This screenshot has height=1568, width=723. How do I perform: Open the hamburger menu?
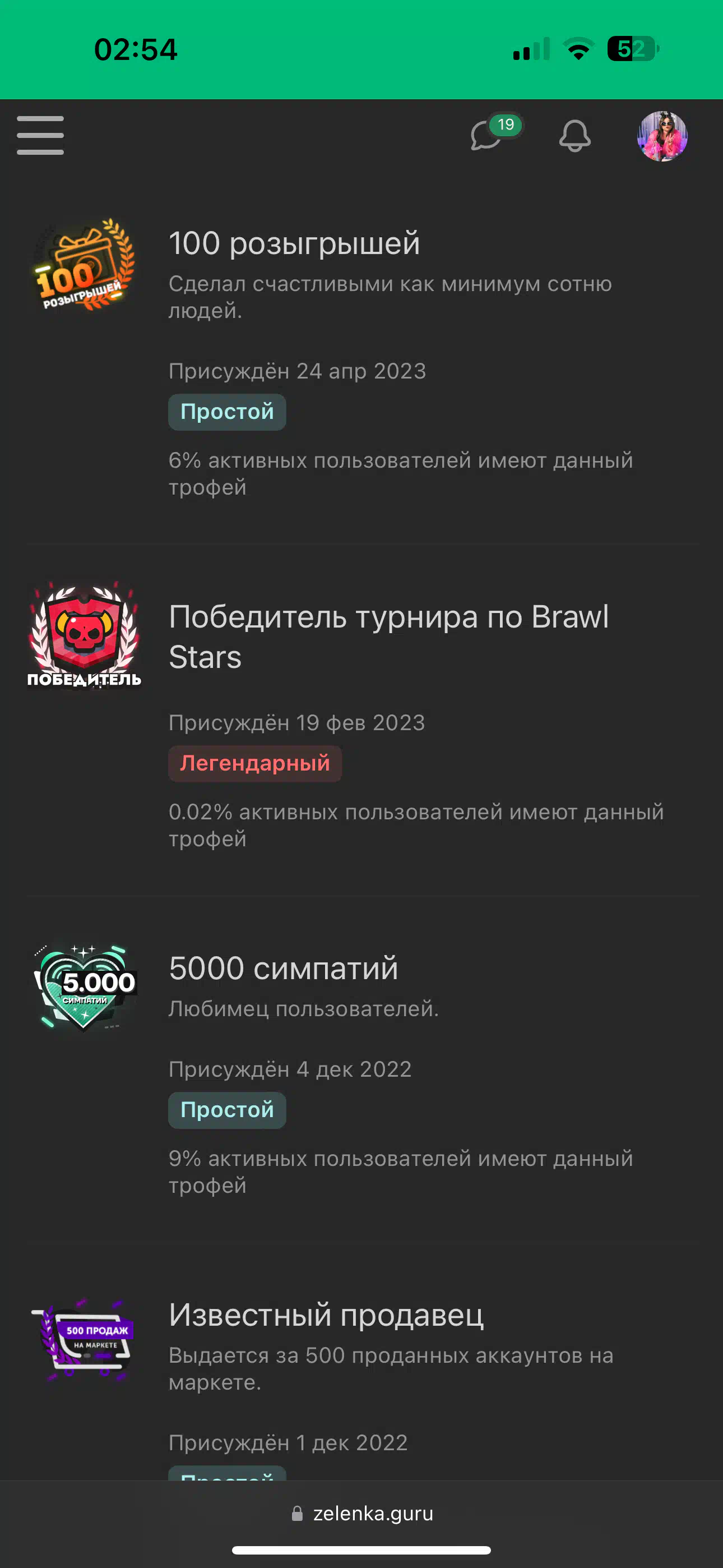pos(40,135)
